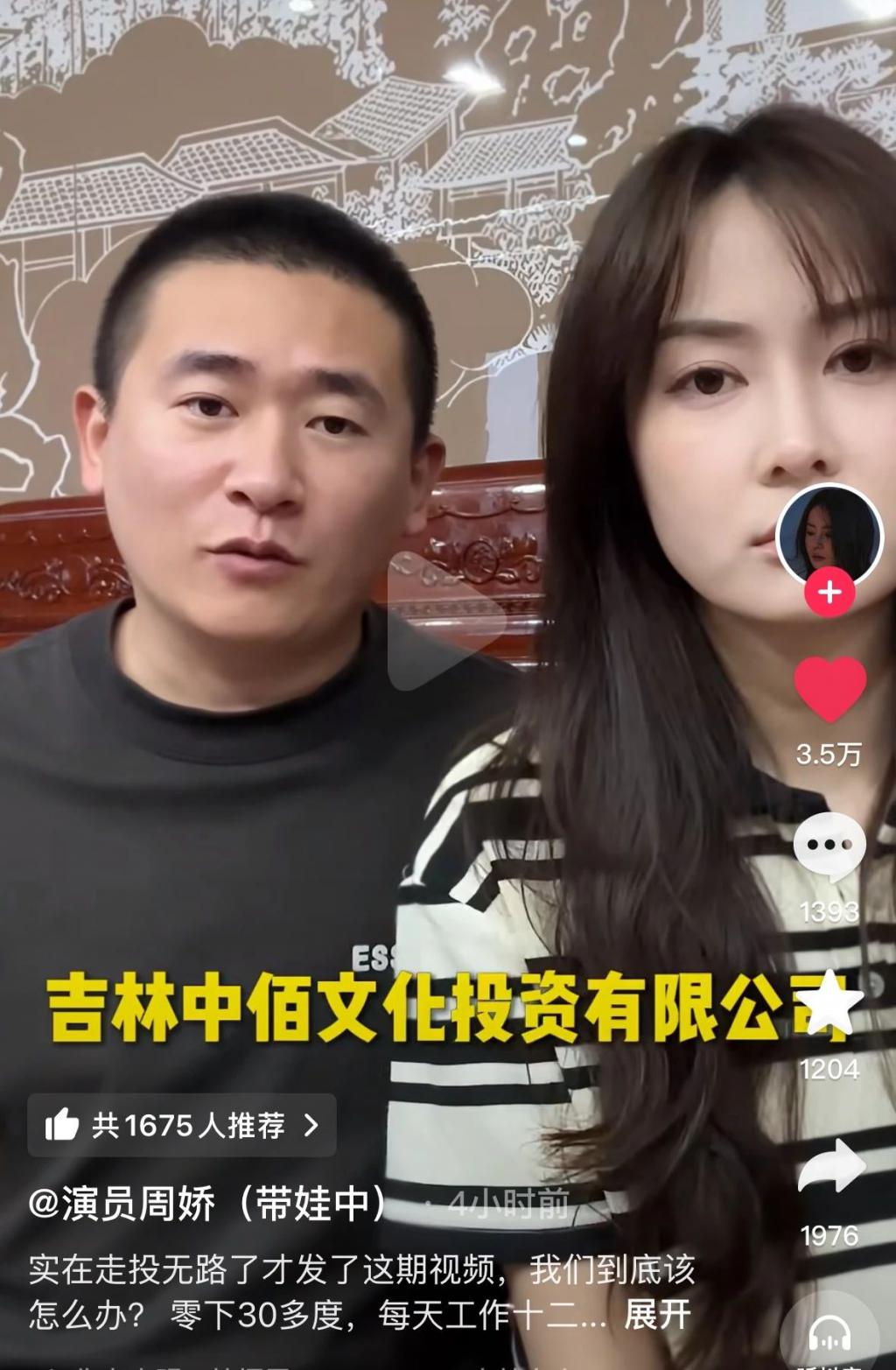Open the creator's profile avatar
This screenshot has height=1370, width=896.
click(x=829, y=534)
